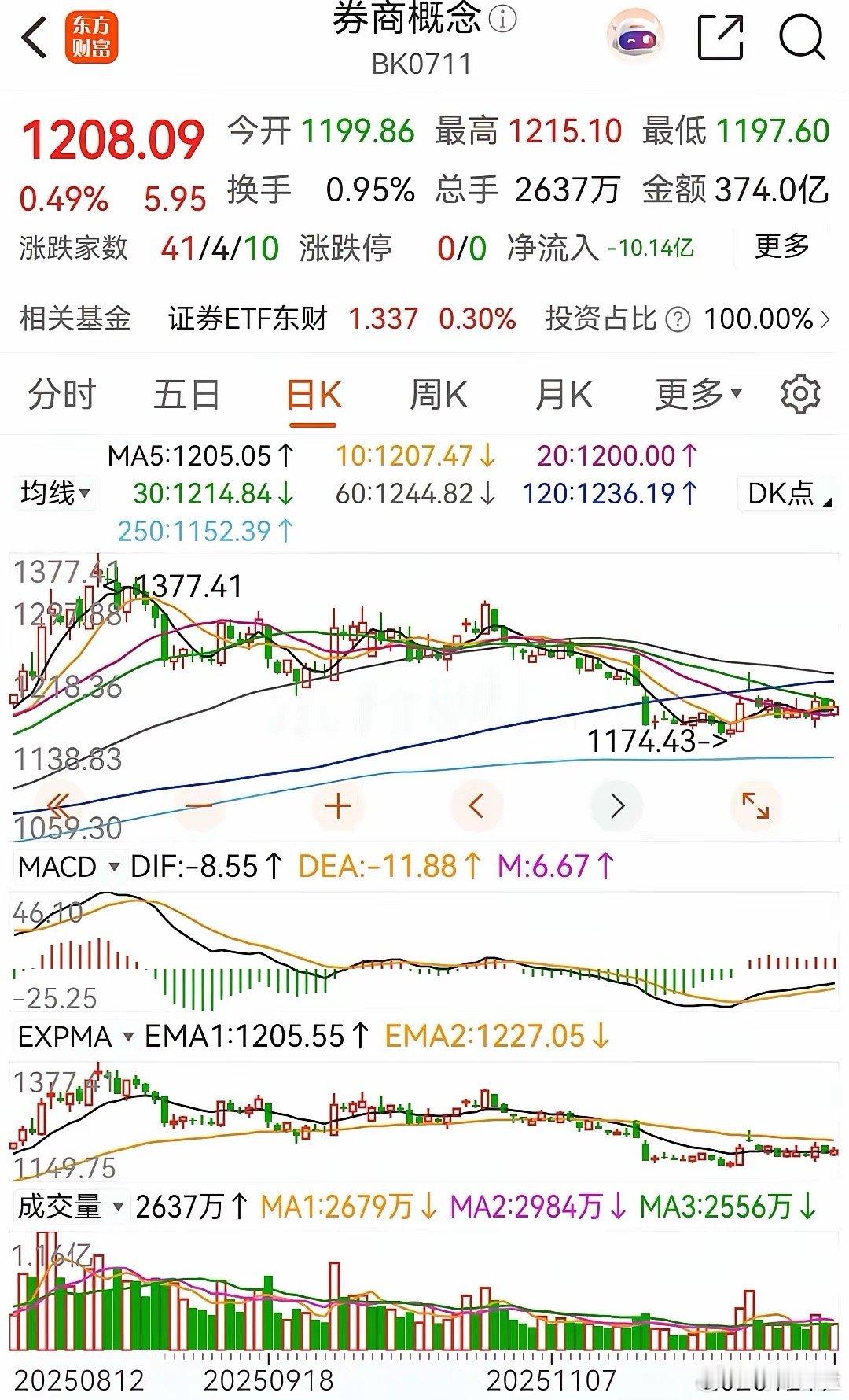Open the AI assistant robot
The image size is (849, 1400).
coord(635,35)
